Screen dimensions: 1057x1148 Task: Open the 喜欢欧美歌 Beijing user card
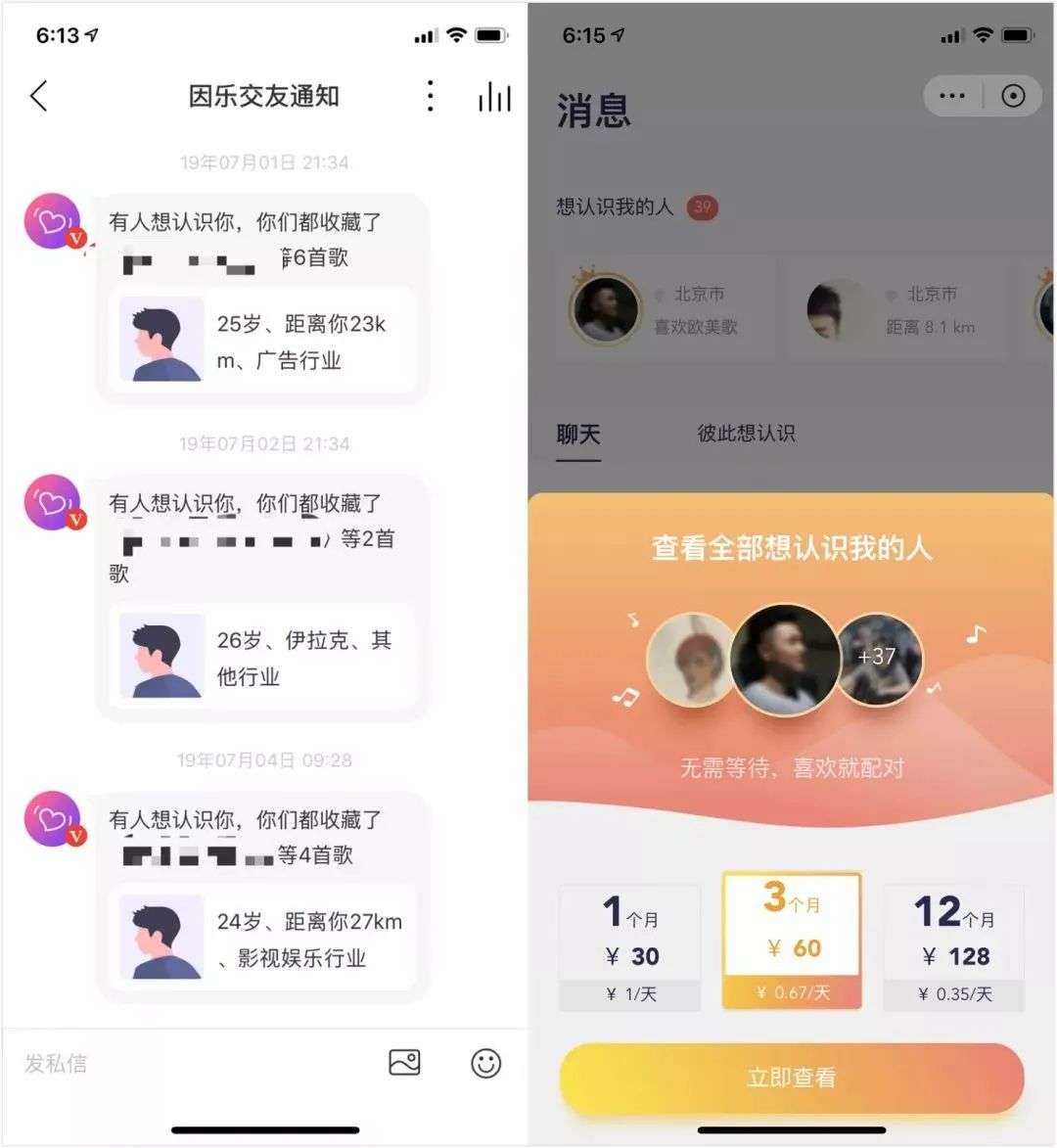666,309
